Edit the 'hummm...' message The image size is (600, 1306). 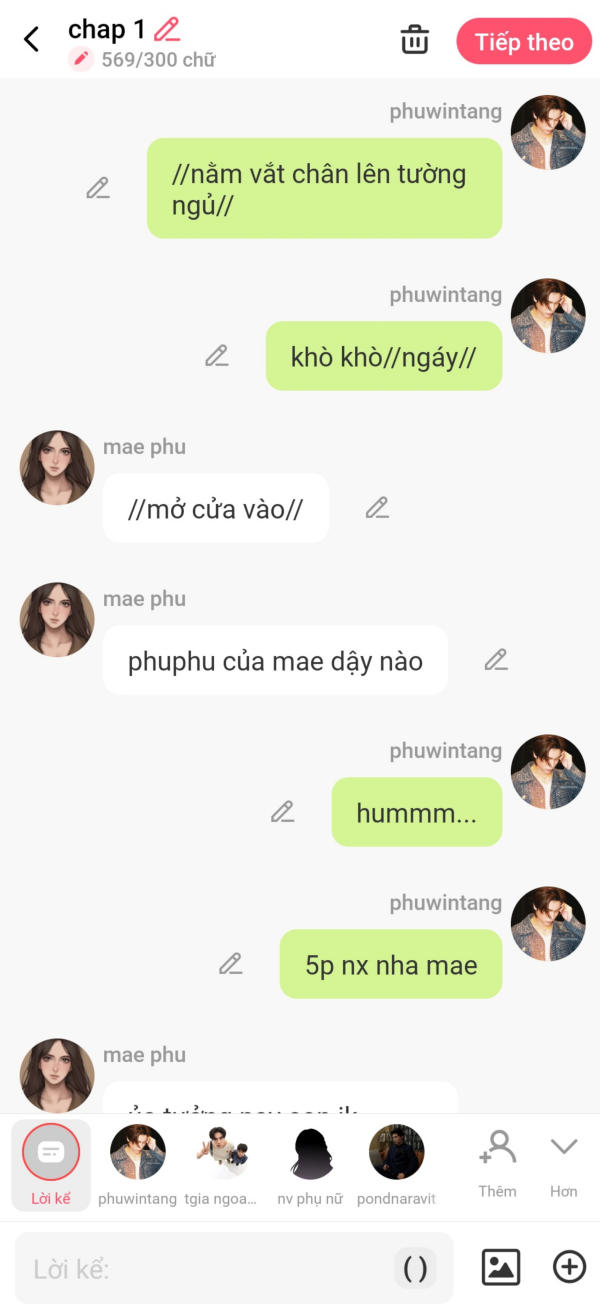(x=282, y=812)
